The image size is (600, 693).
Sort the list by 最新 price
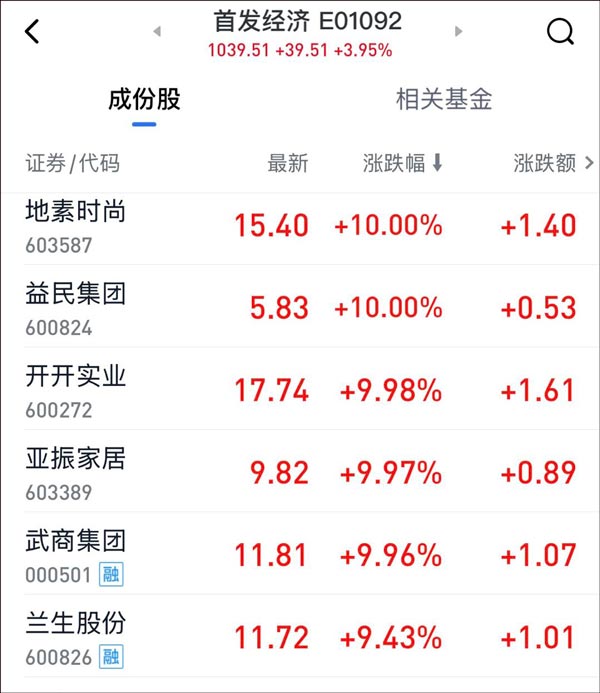pyautogui.click(x=288, y=164)
